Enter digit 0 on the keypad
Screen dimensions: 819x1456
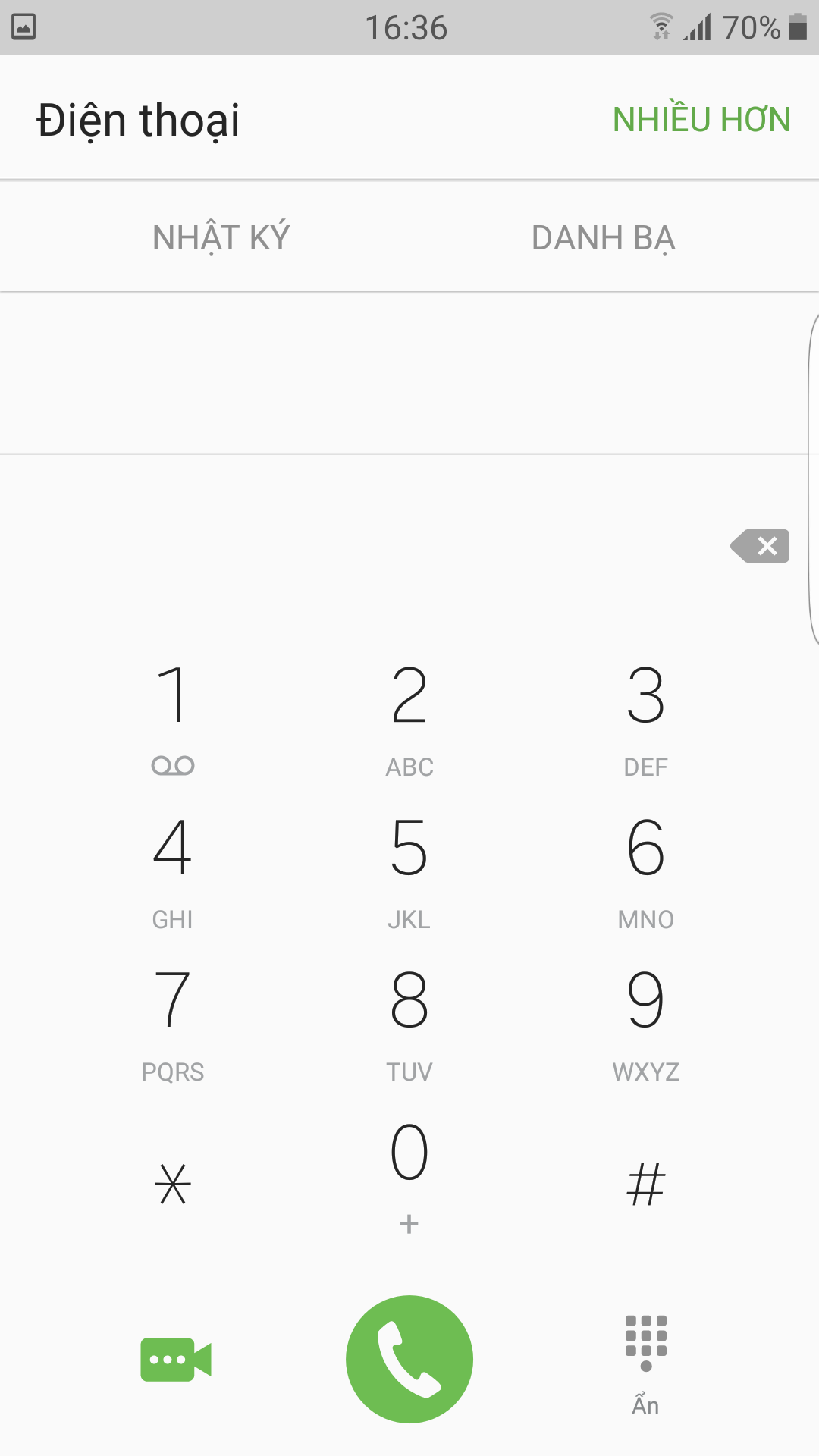coord(409,1175)
